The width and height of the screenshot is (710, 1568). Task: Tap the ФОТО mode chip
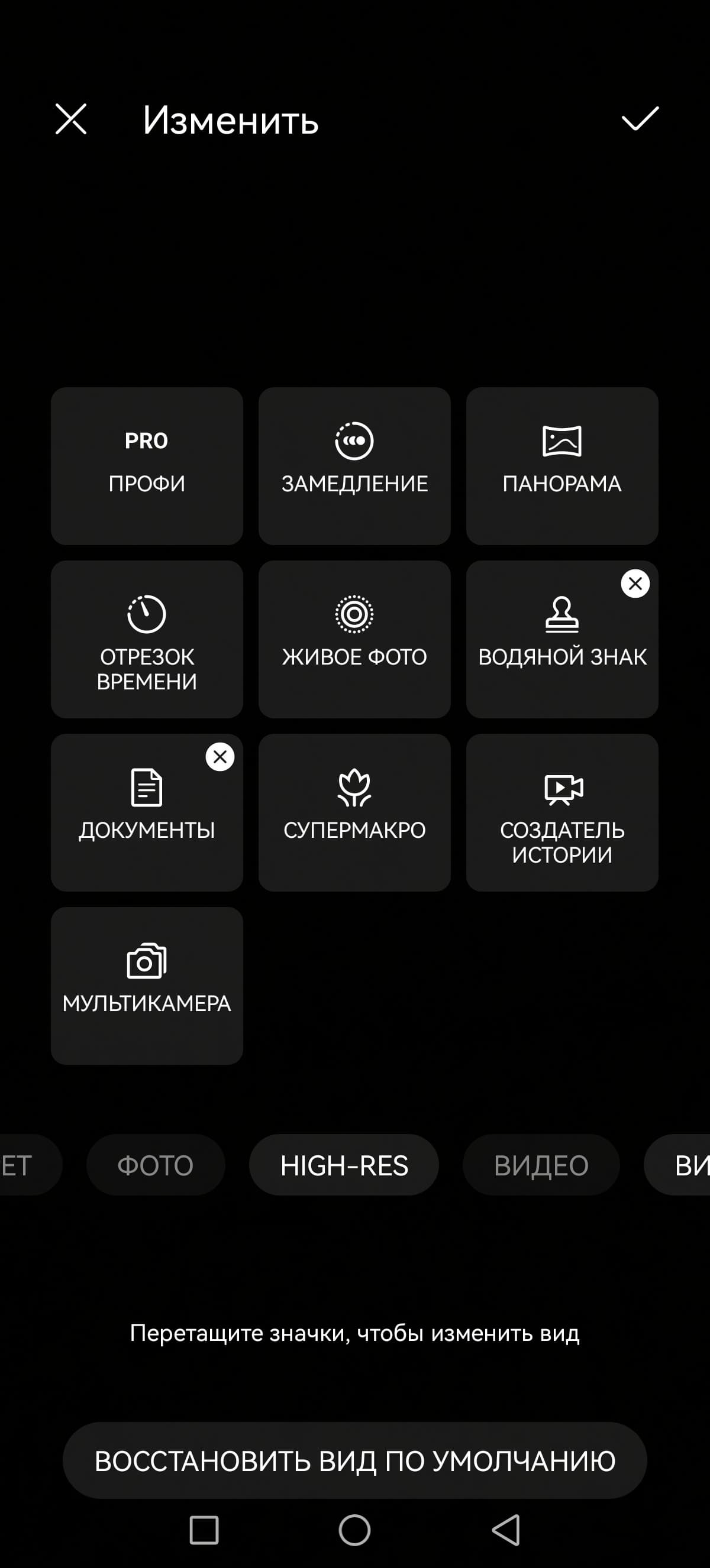[x=155, y=1165]
